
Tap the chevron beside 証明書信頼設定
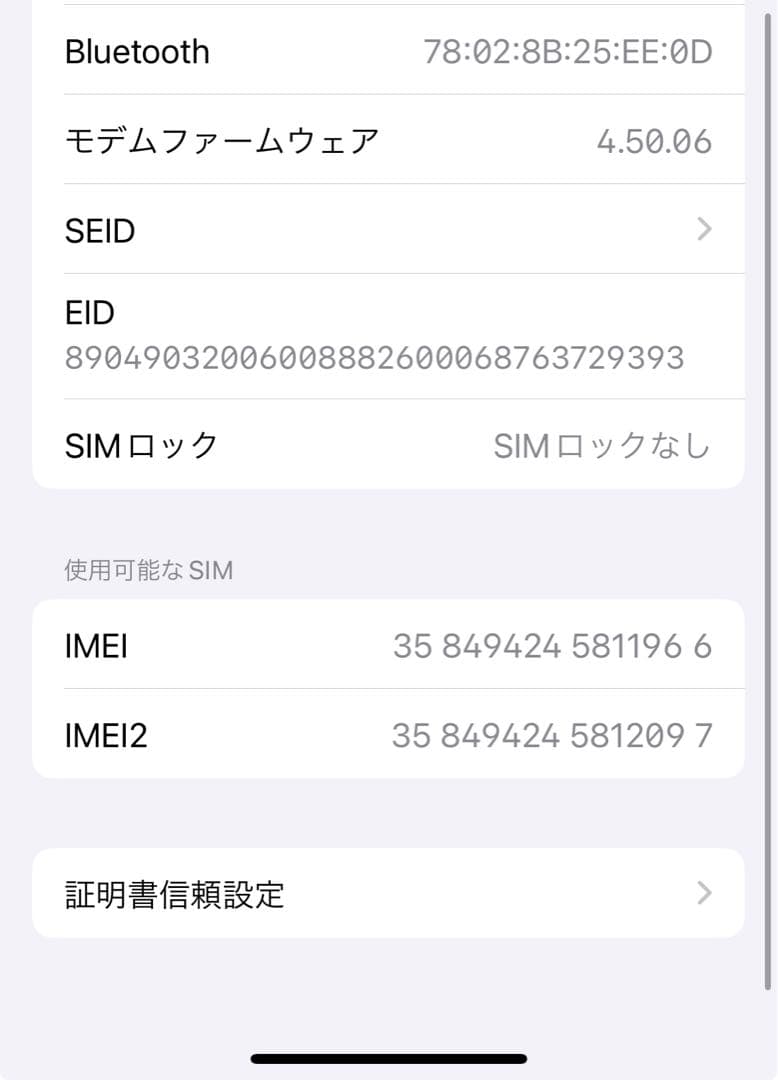(703, 893)
